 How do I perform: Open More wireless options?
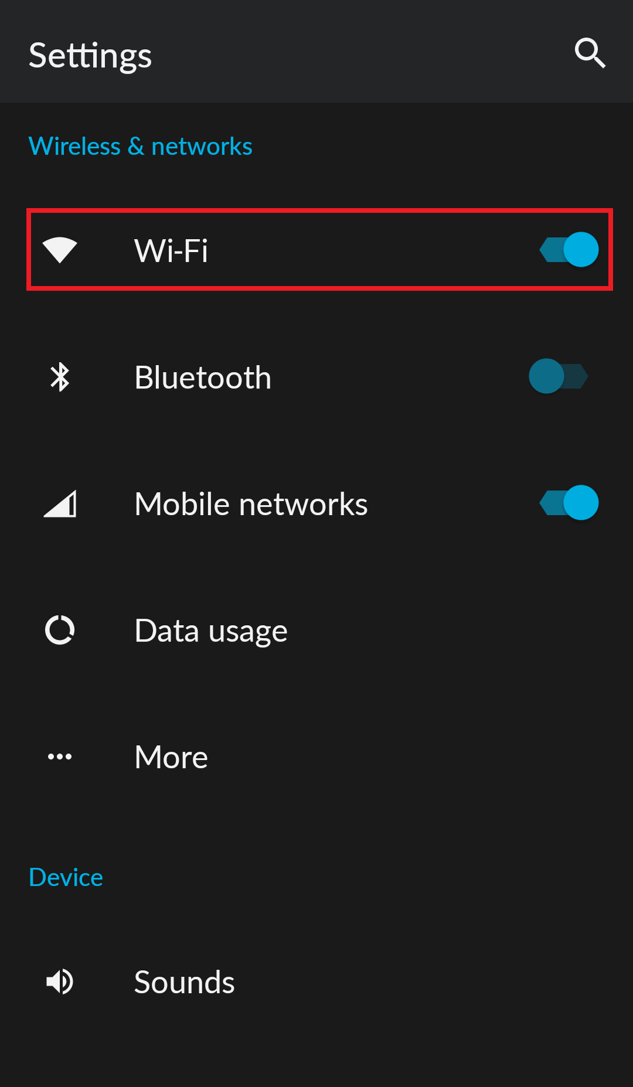pos(171,757)
